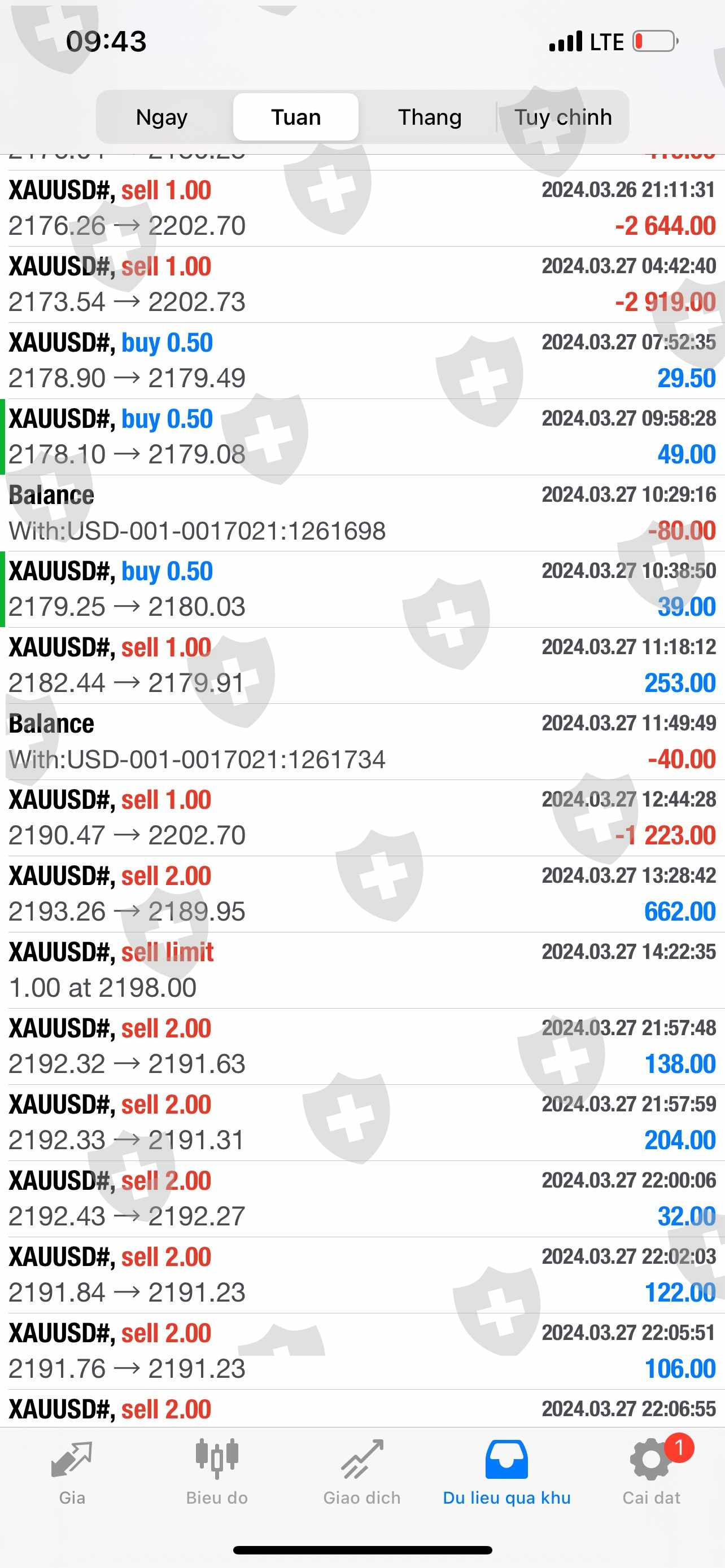Open the balance entry of -40.00
Screen dimensions: 725x1568
click(362, 742)
